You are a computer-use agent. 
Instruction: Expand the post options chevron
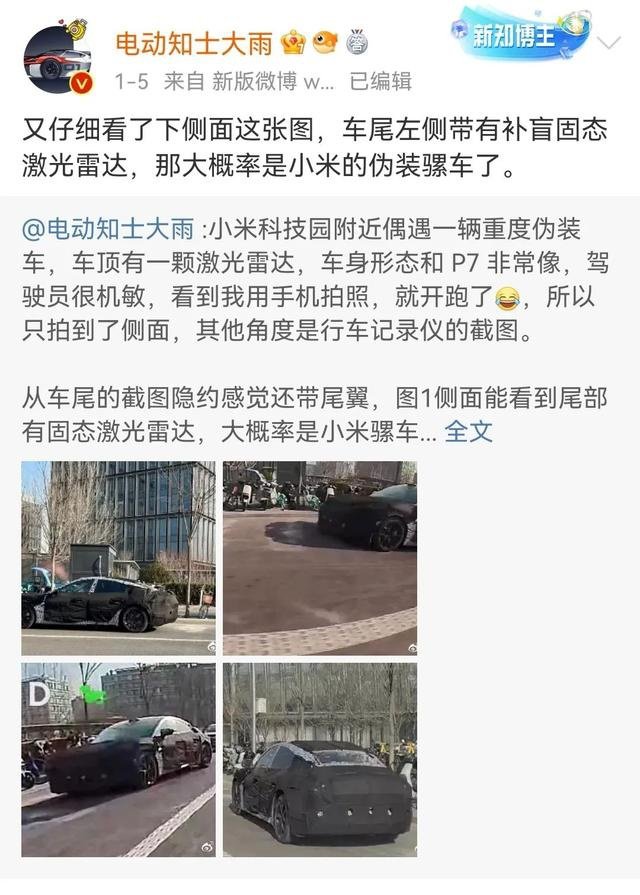[x=609, y=42]
